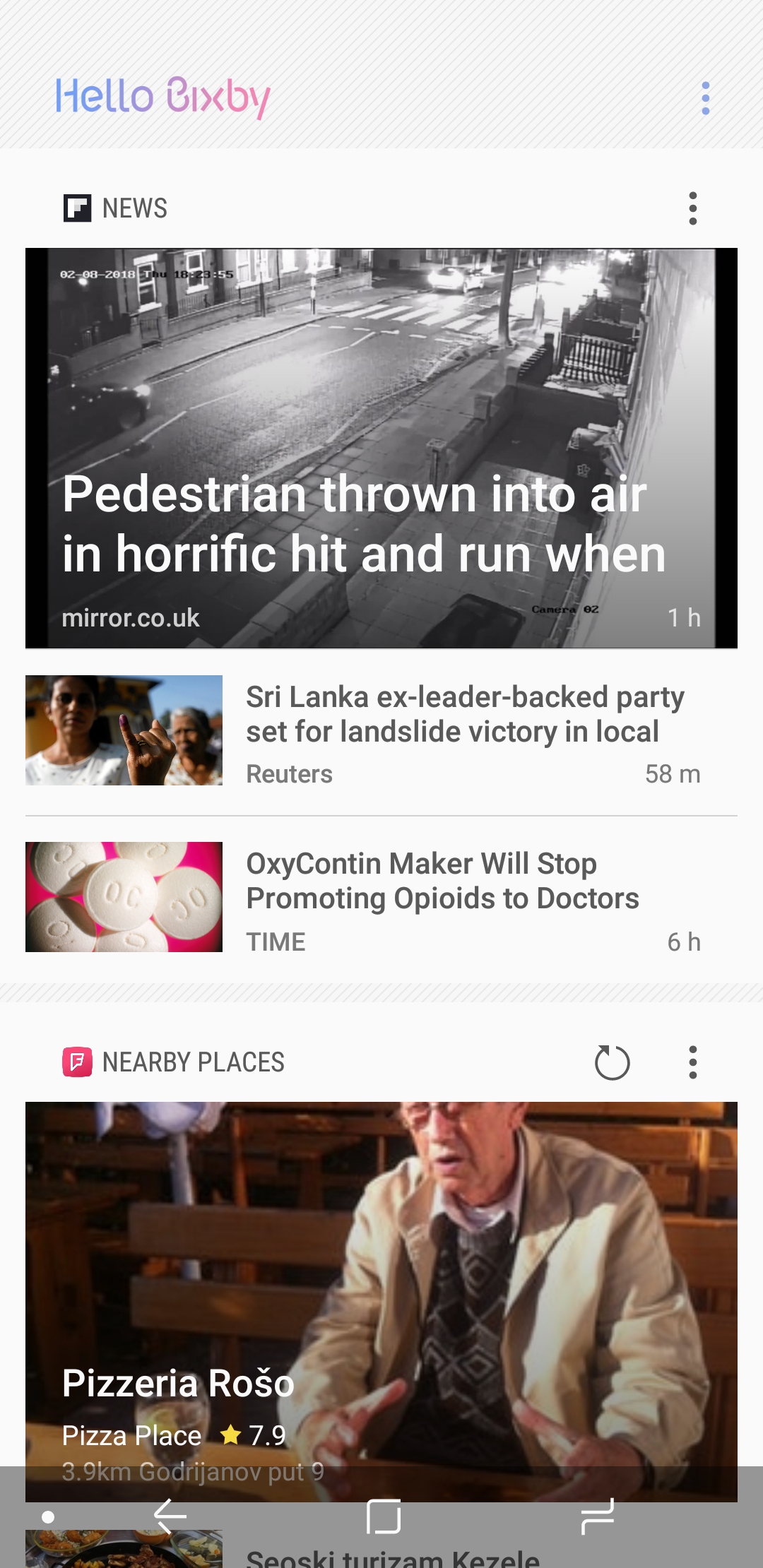Open the Nearby Places options menu
The image size is (763, 1568).
pyautogui.click(x=692, y=1062)
